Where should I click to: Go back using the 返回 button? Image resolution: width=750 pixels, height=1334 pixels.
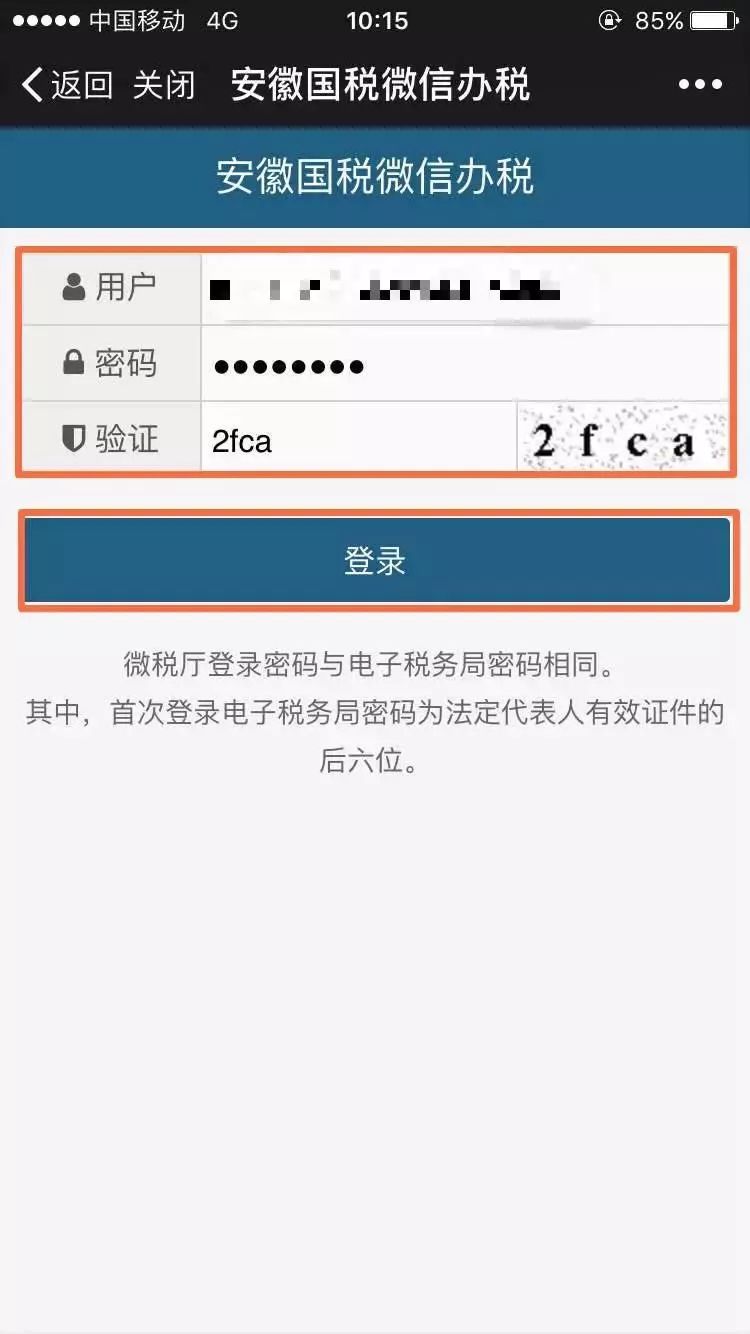point(68,85)
